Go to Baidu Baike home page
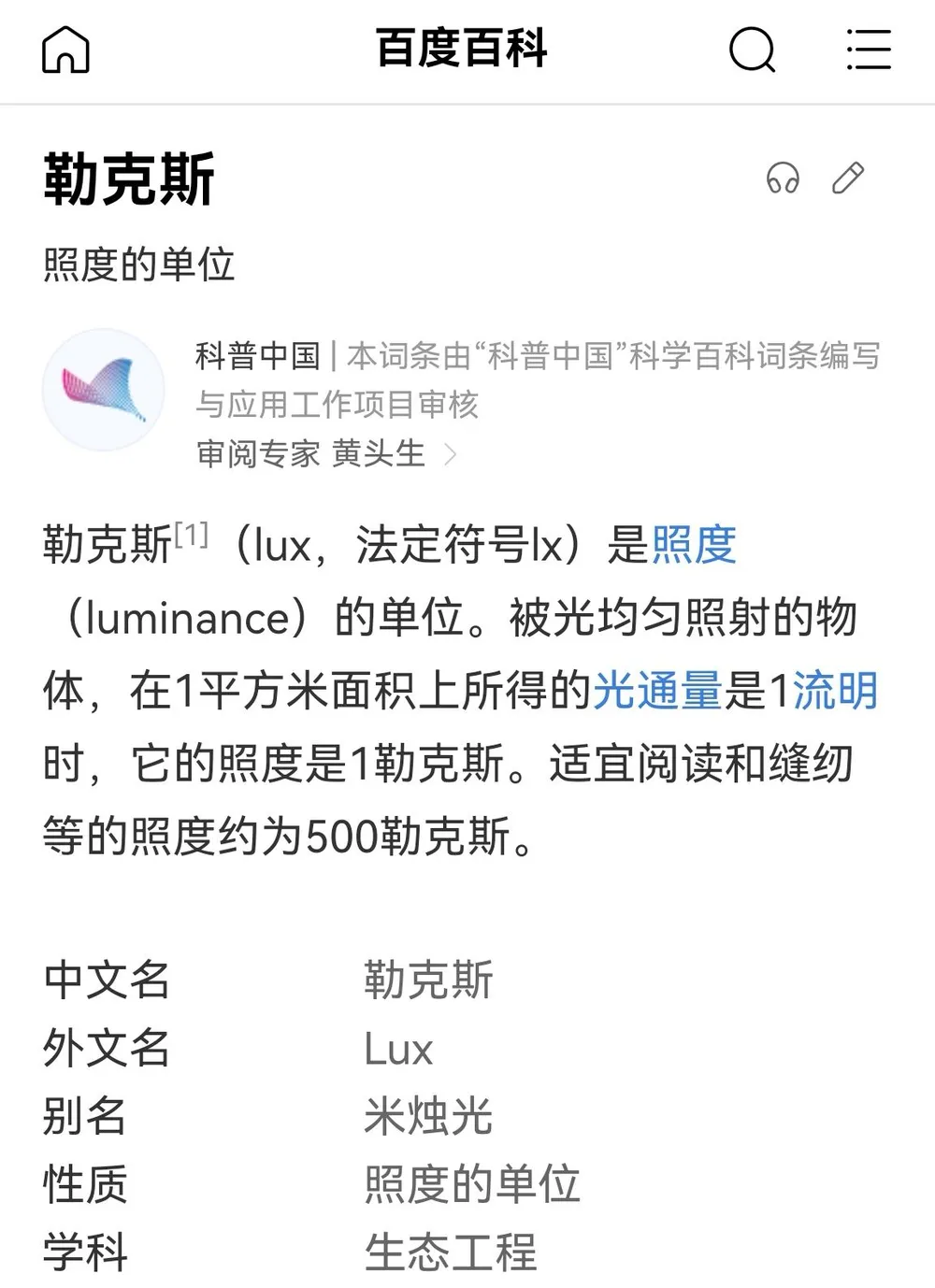The width and height of the screenshot is (935, 1288). coord(65,50)
